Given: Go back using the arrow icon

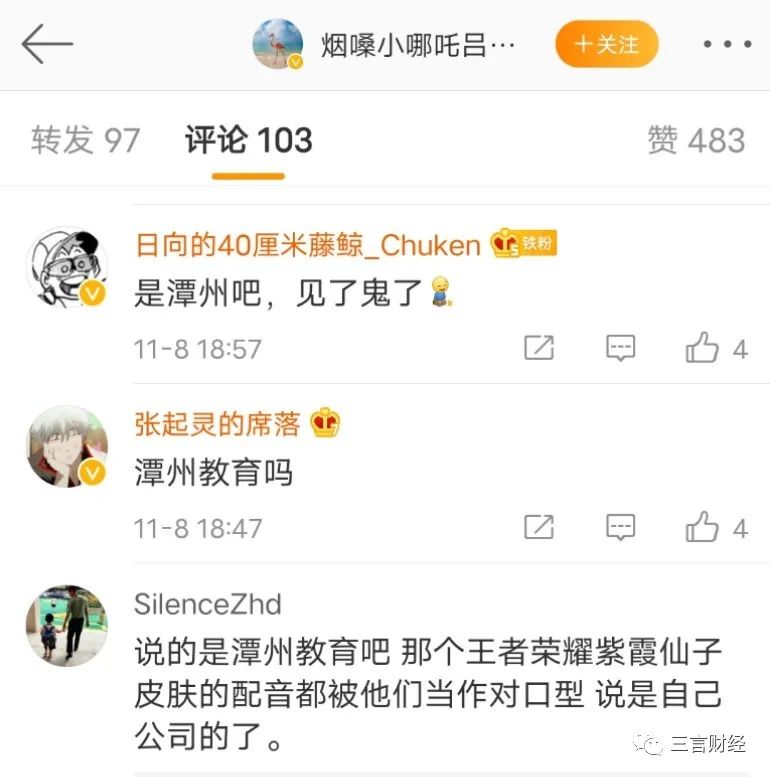Looking at the screenshot, I should point(47,44).
